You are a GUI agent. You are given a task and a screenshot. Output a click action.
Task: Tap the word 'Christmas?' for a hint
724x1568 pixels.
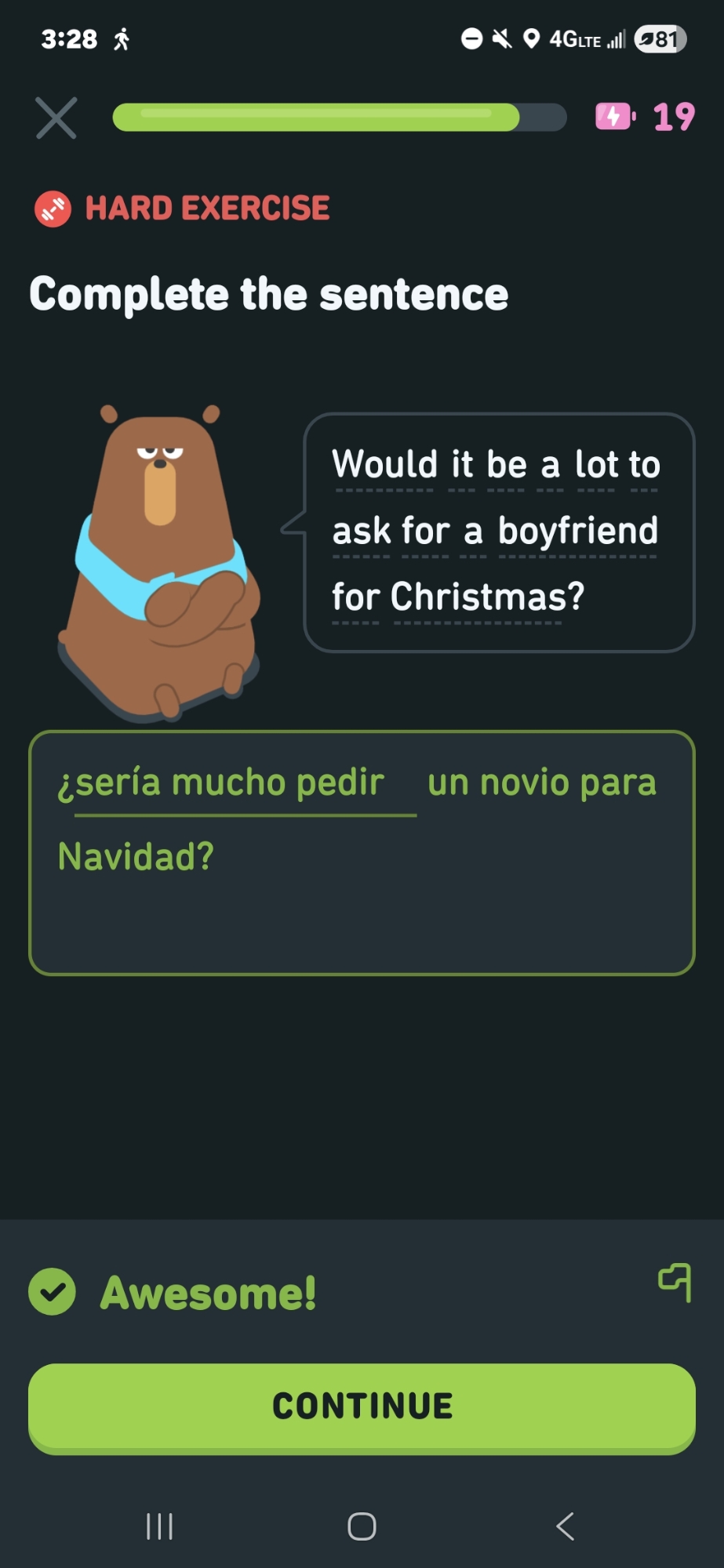[x=486, y=597]
